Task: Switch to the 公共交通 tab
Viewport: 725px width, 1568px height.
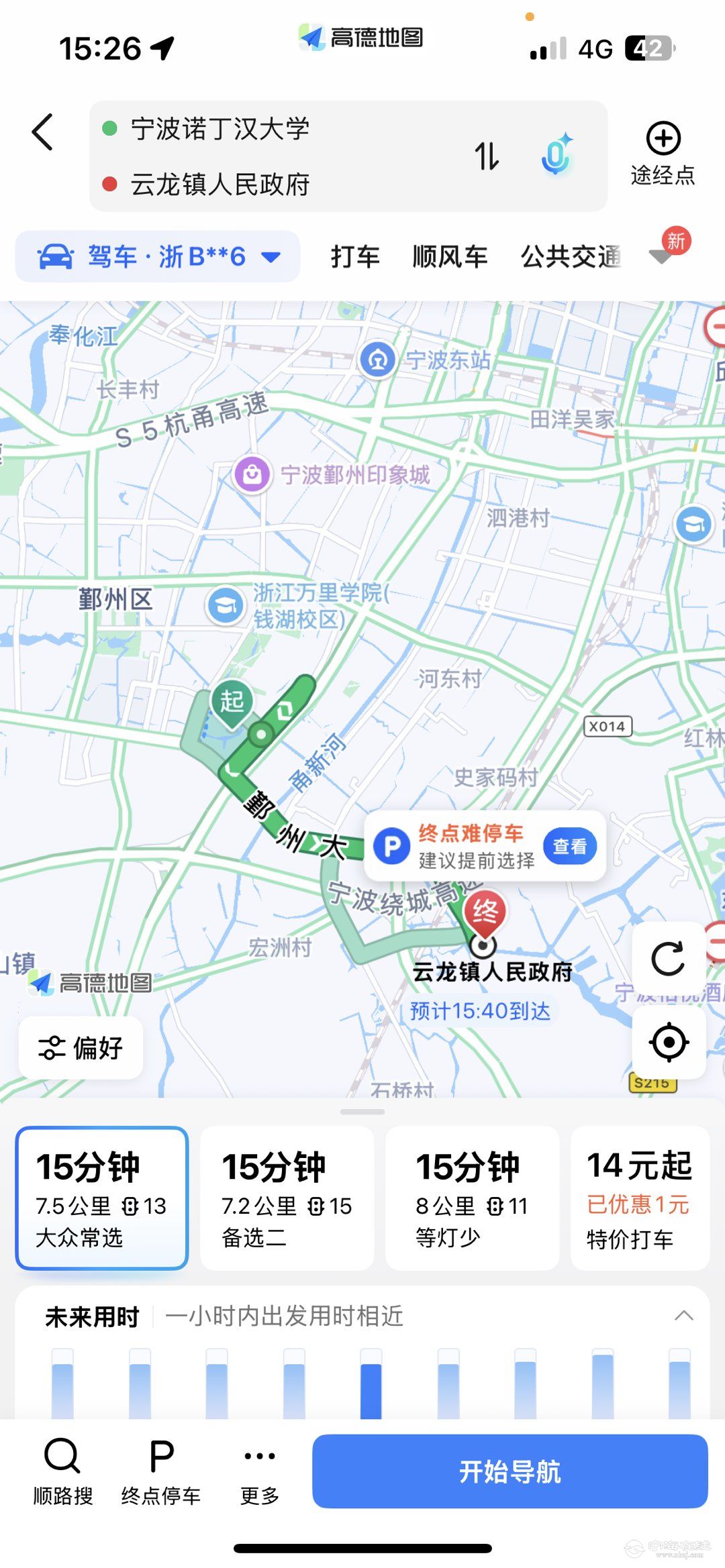Action: [571, 256]
